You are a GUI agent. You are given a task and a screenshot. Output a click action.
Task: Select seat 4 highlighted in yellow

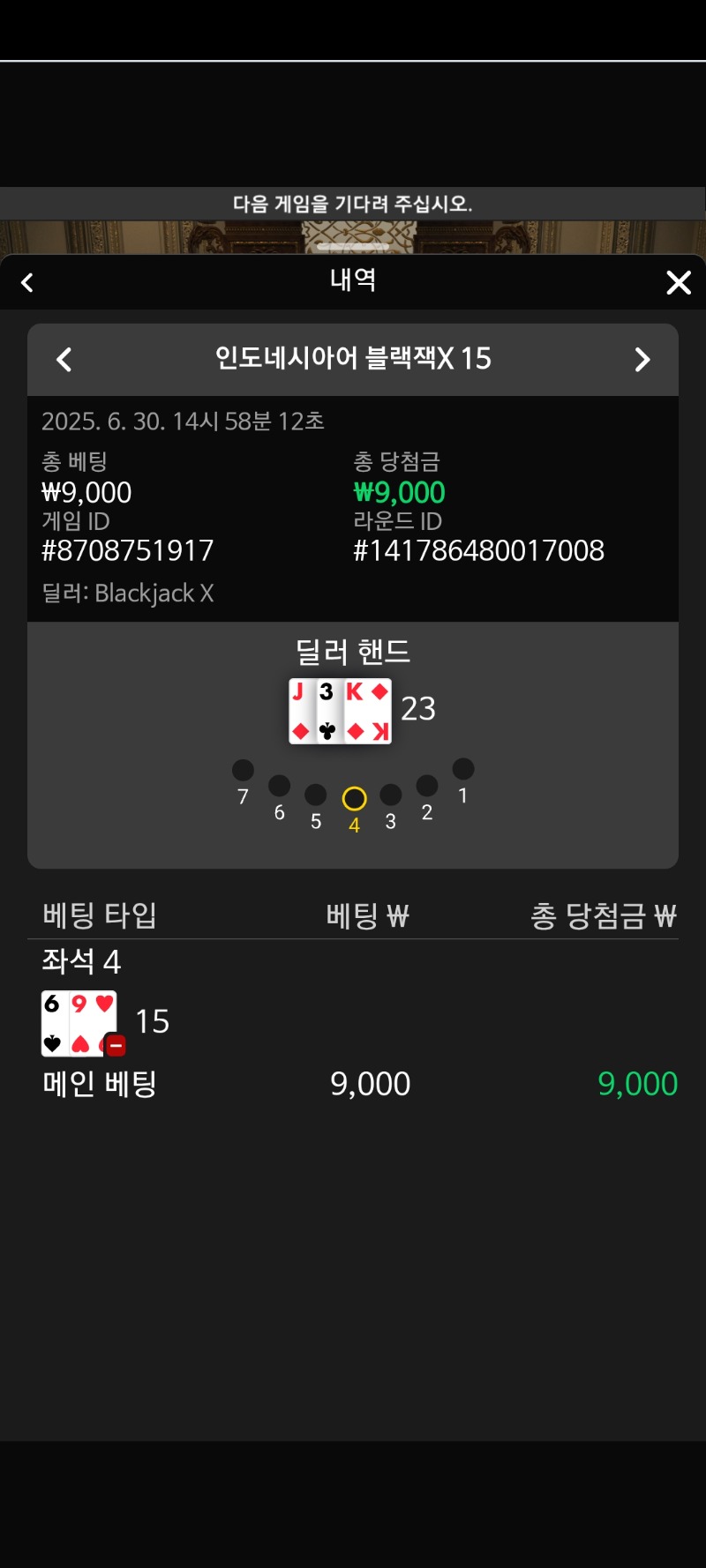[x=354, y=799]
